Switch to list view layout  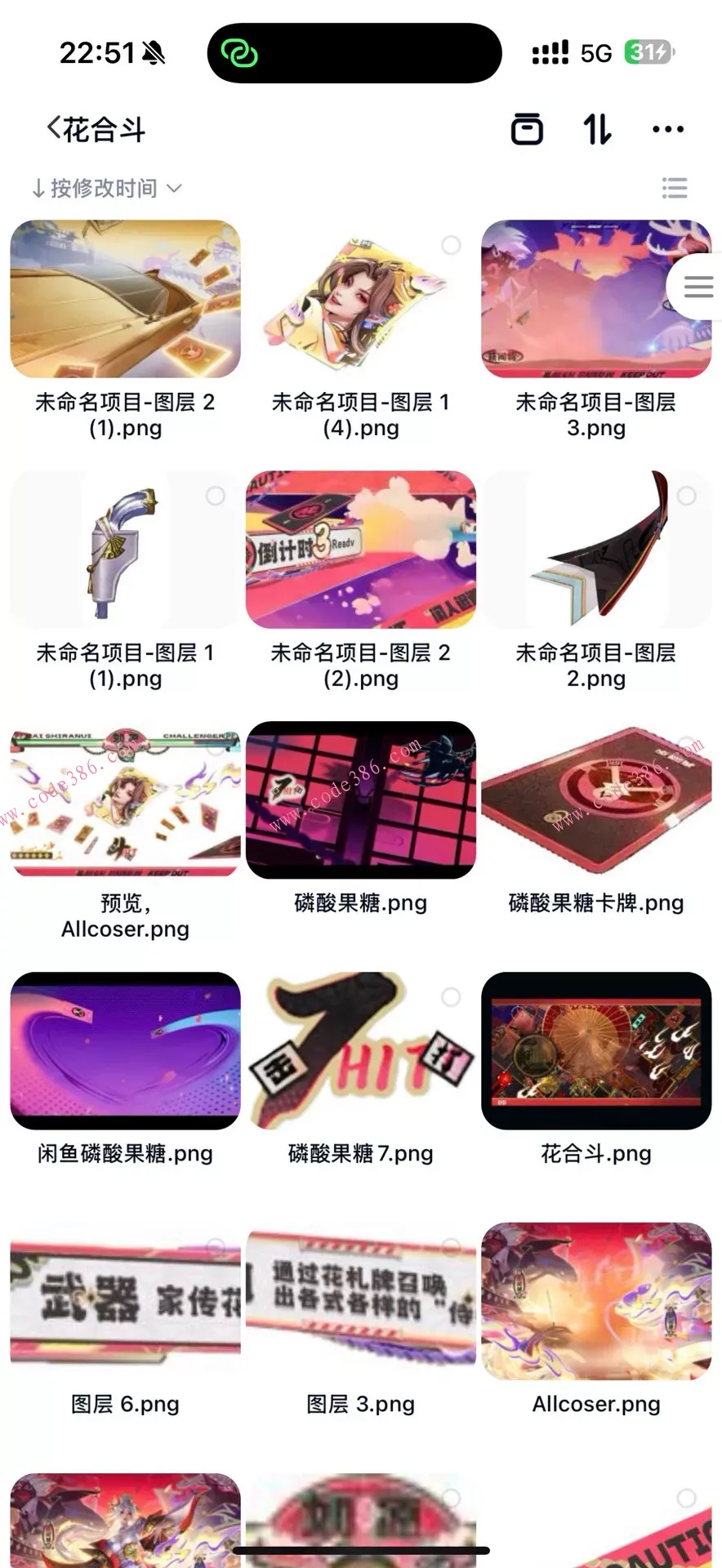pyautogui.click(x=675, y=189)
